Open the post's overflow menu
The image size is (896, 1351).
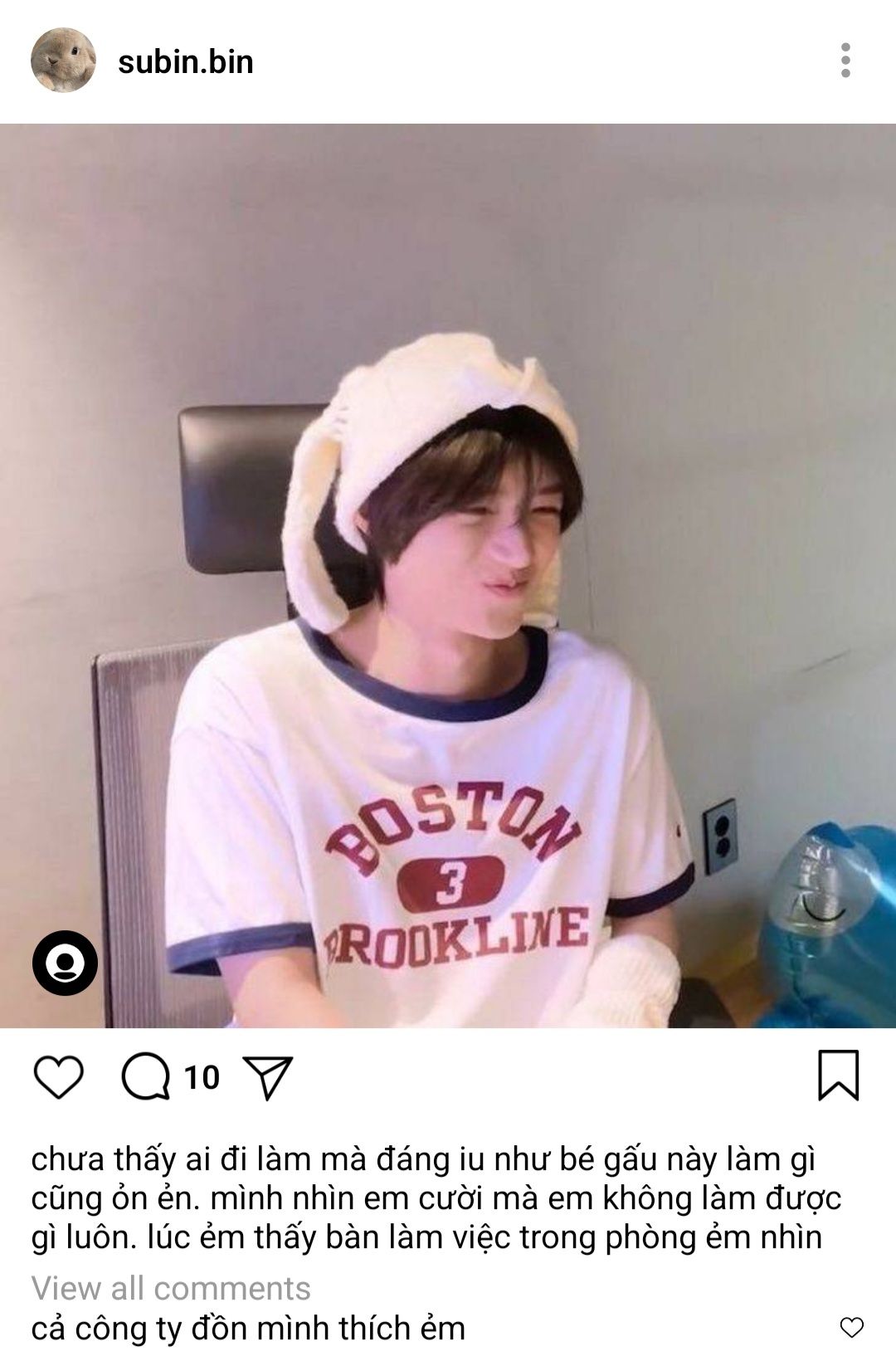point(845,61)
